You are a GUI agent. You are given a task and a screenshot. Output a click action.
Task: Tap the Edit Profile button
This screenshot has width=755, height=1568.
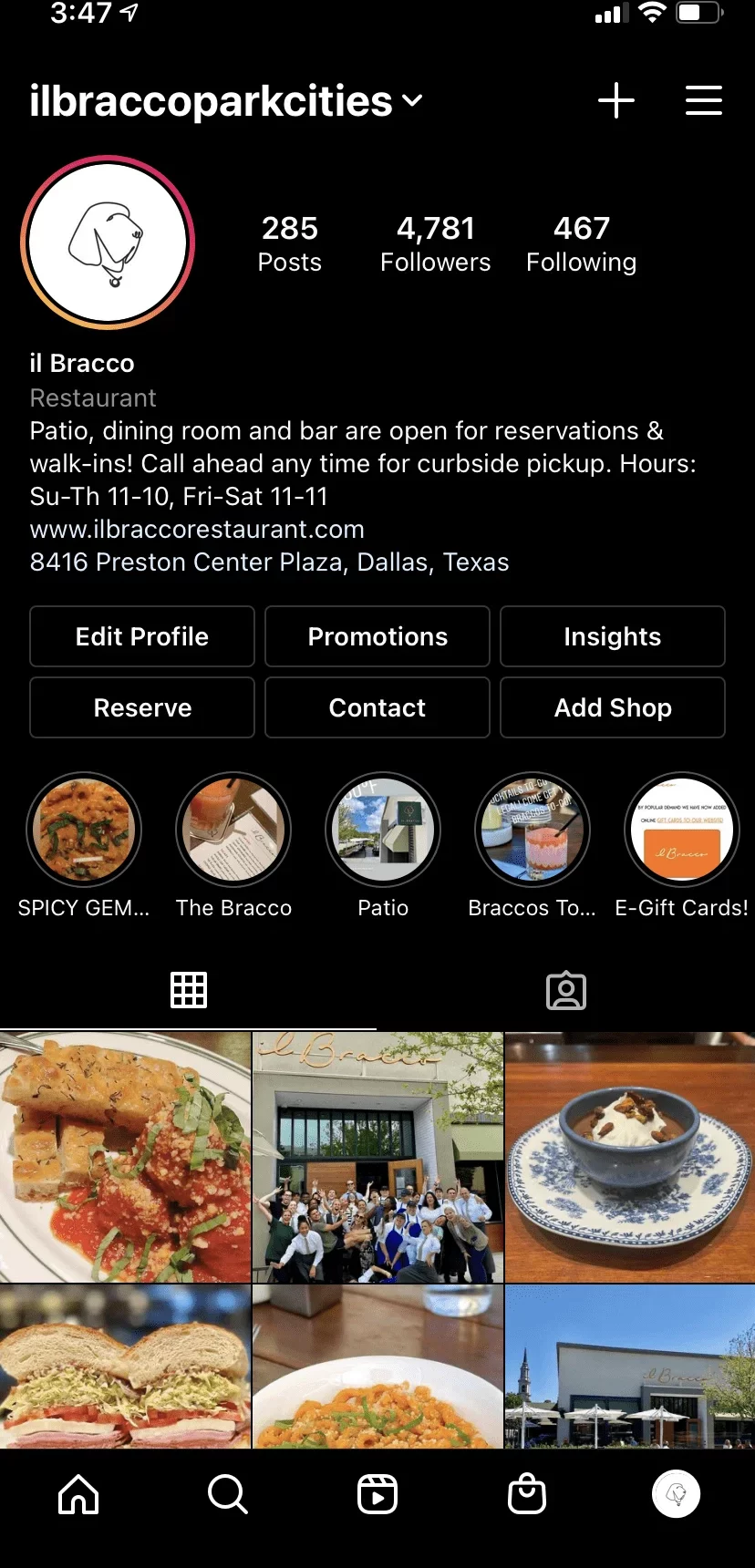click(x=142, y=636)
